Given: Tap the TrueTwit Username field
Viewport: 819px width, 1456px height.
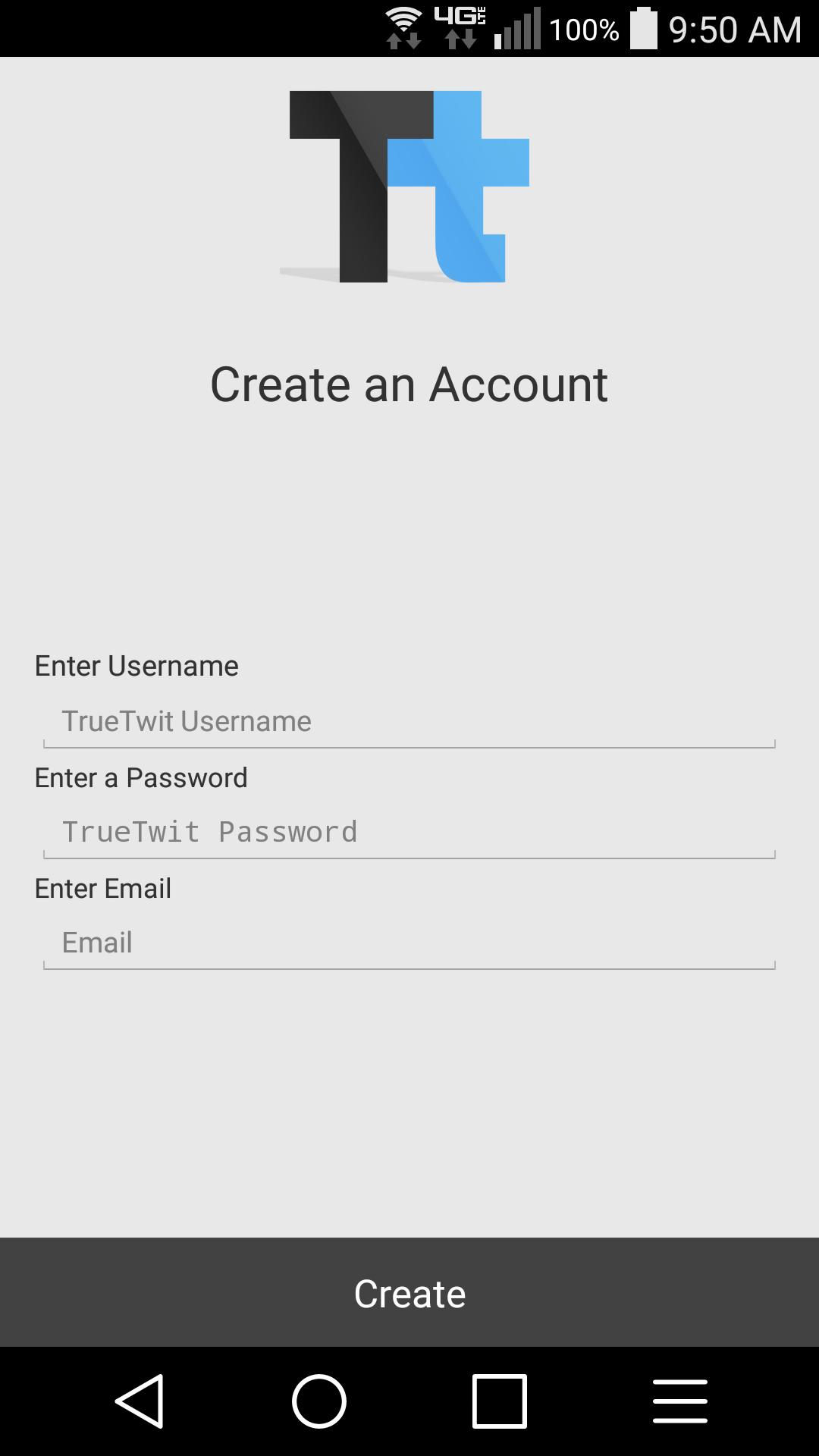Looking at the screenshot, I should [x=409, y=721].
